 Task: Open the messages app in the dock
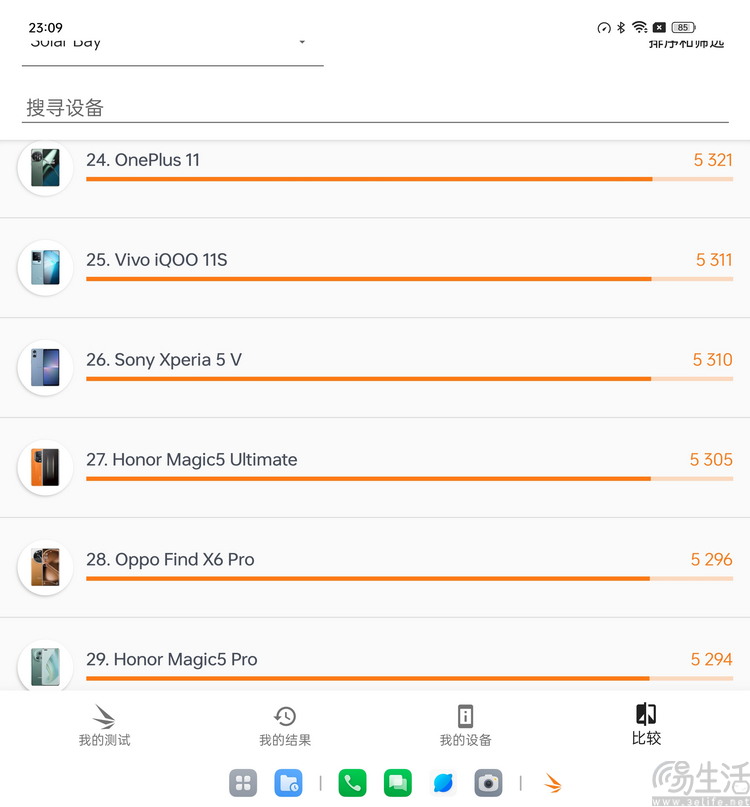[398, 783]
